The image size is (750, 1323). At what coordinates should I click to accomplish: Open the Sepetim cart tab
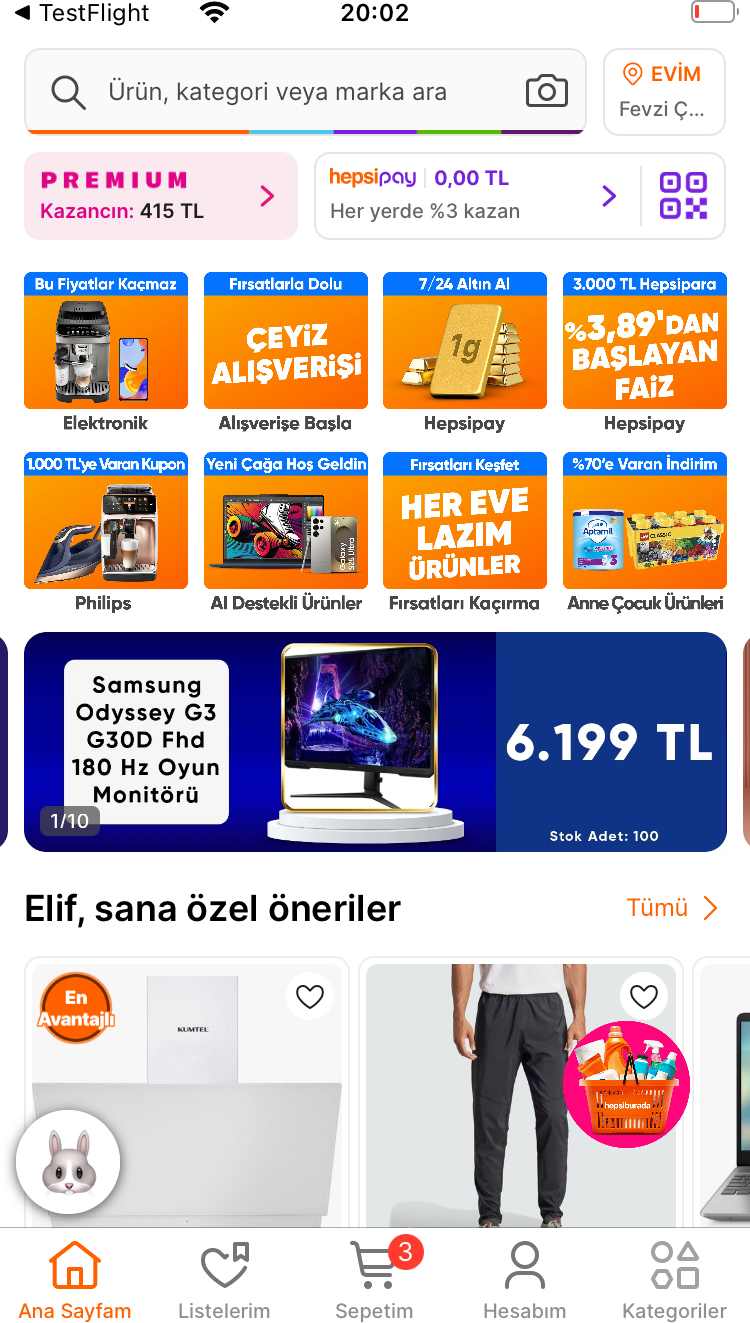click(374, 1280)
